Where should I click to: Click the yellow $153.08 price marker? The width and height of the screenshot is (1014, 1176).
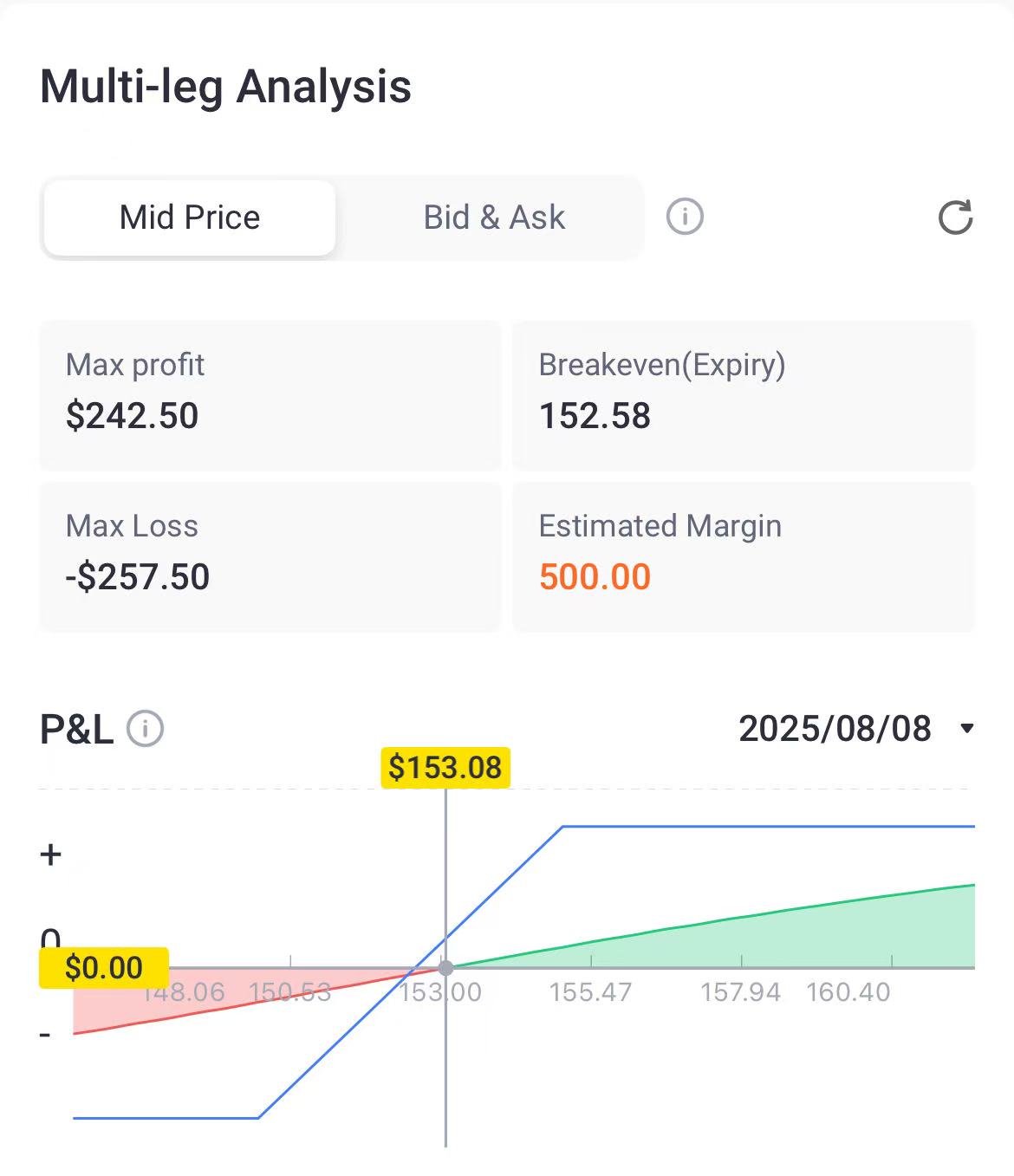(445, 766)
